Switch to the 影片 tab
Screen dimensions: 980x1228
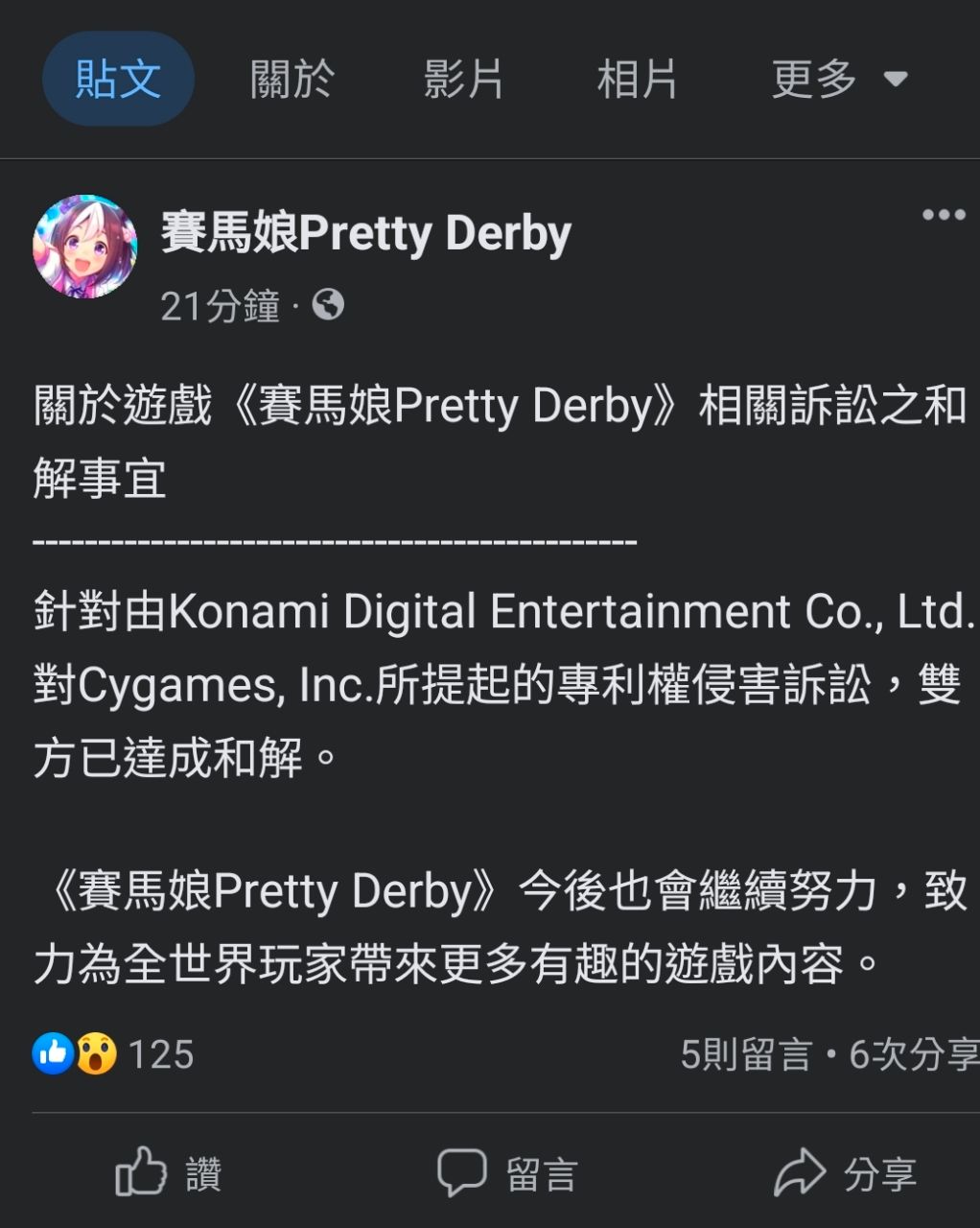[463, 79]
